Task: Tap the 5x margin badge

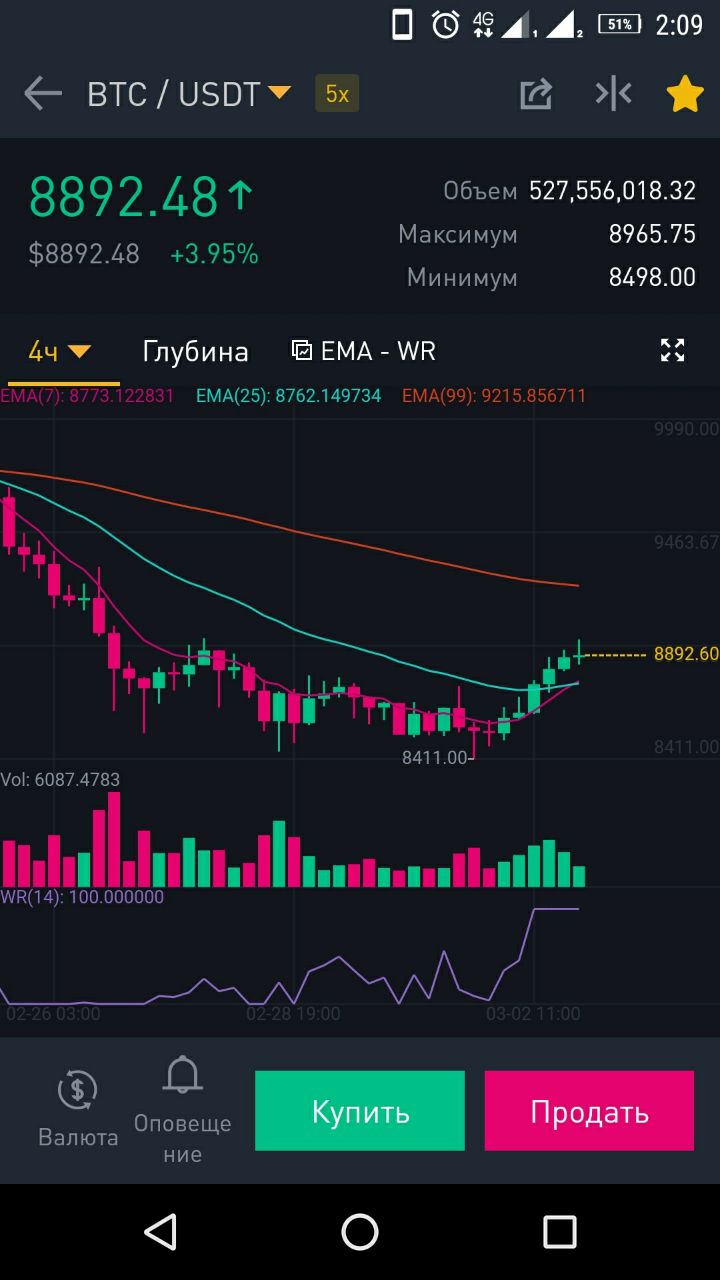Action: point(337,94)
